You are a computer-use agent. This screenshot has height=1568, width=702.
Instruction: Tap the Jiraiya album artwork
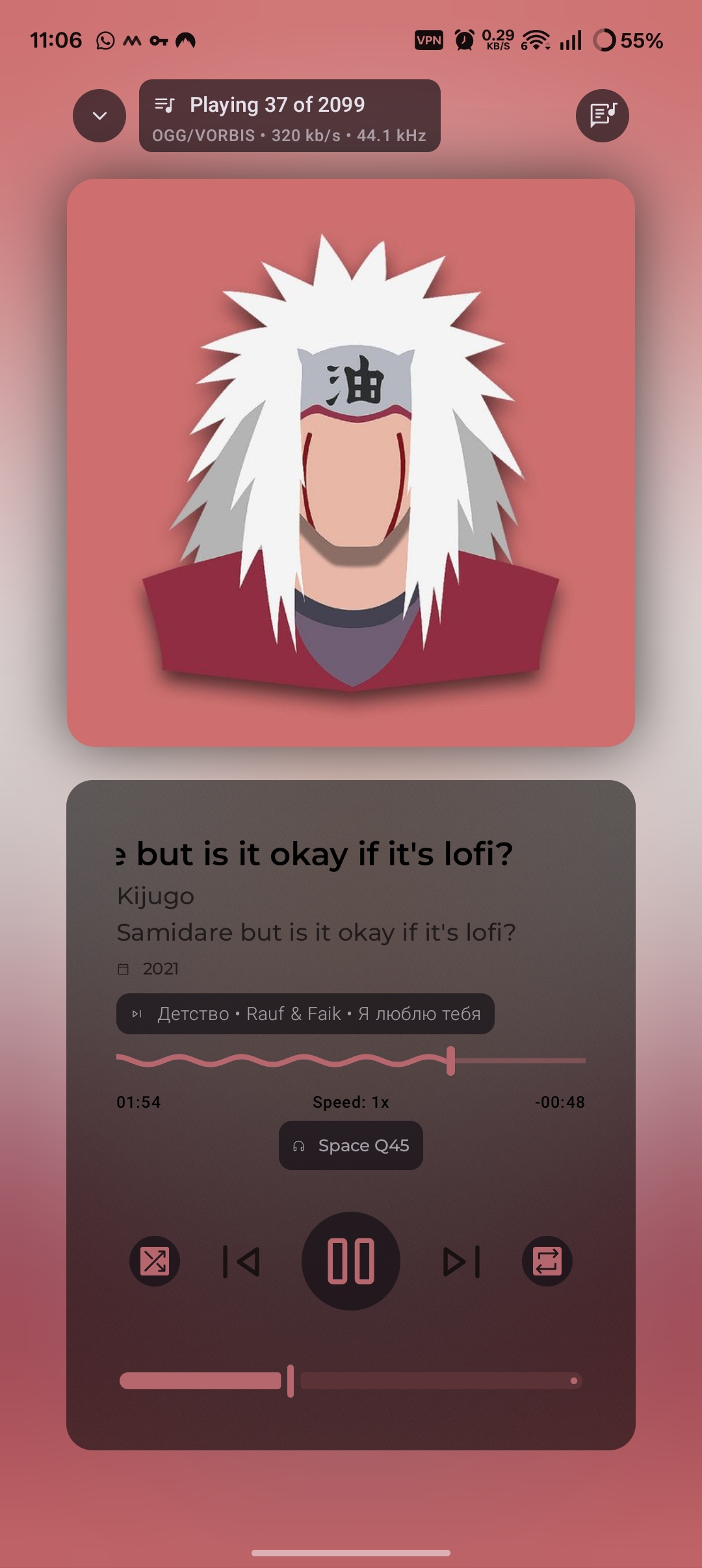pyautogui.click(x=351, y=462)
